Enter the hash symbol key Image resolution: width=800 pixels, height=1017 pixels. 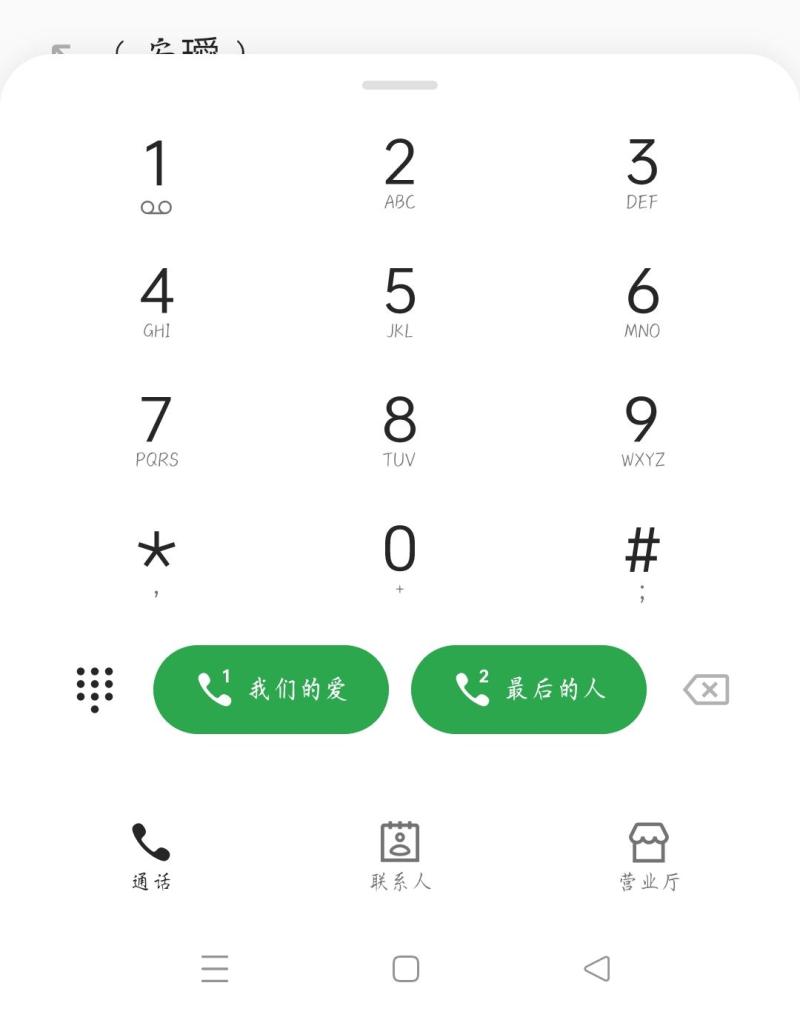click(642, 560)
